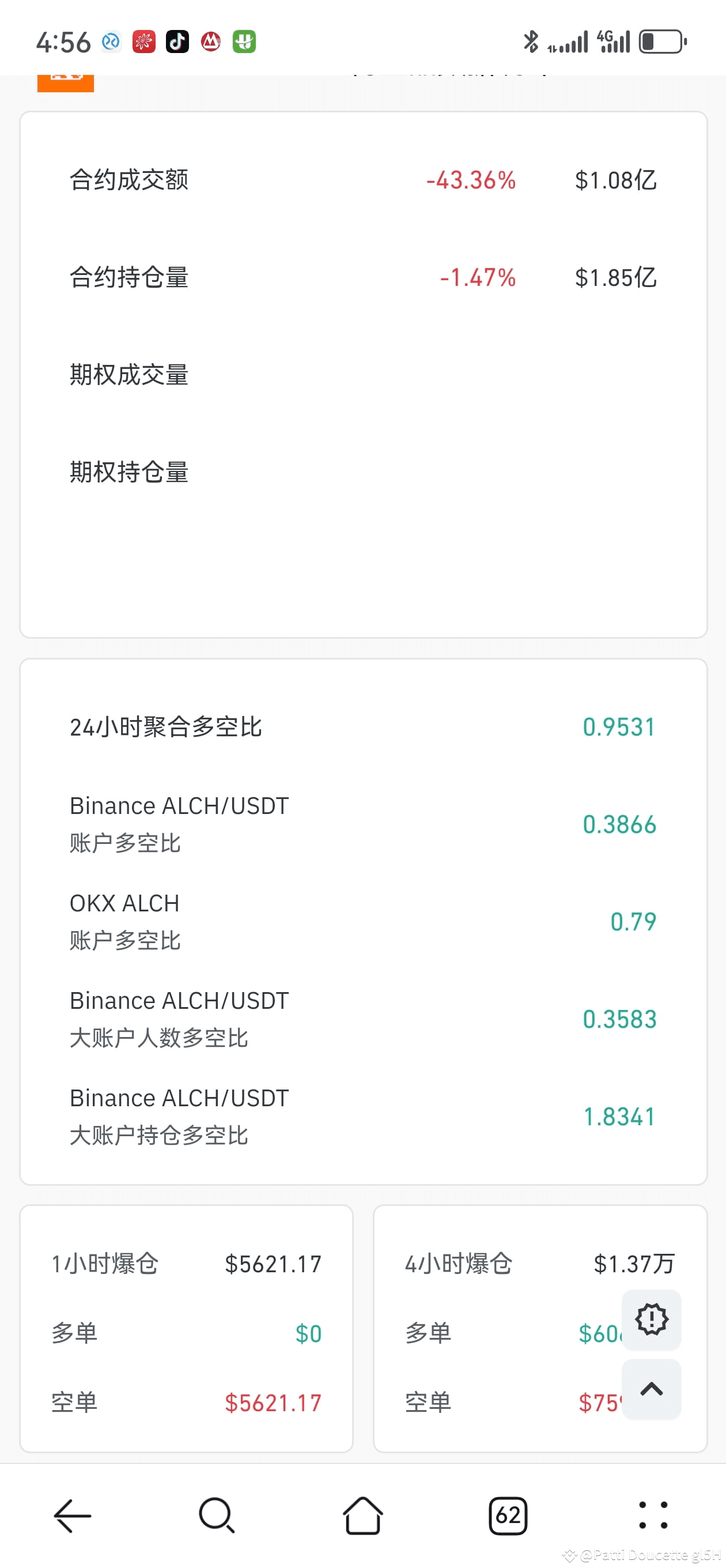Tap the red flower app icon in status bar
Image resolution: width=726 pixels, height=1568 pixels.
(143, 41)
